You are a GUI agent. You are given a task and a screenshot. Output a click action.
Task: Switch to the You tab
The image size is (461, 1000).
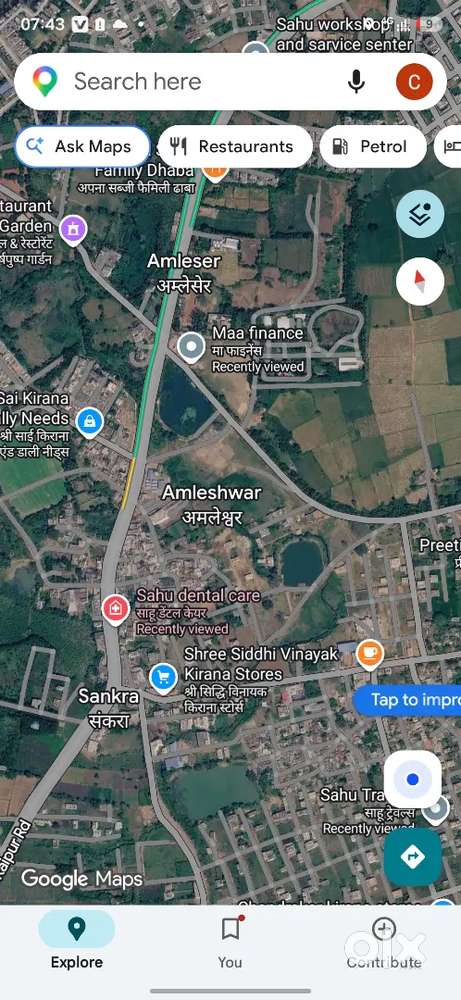tap(230, 942)
